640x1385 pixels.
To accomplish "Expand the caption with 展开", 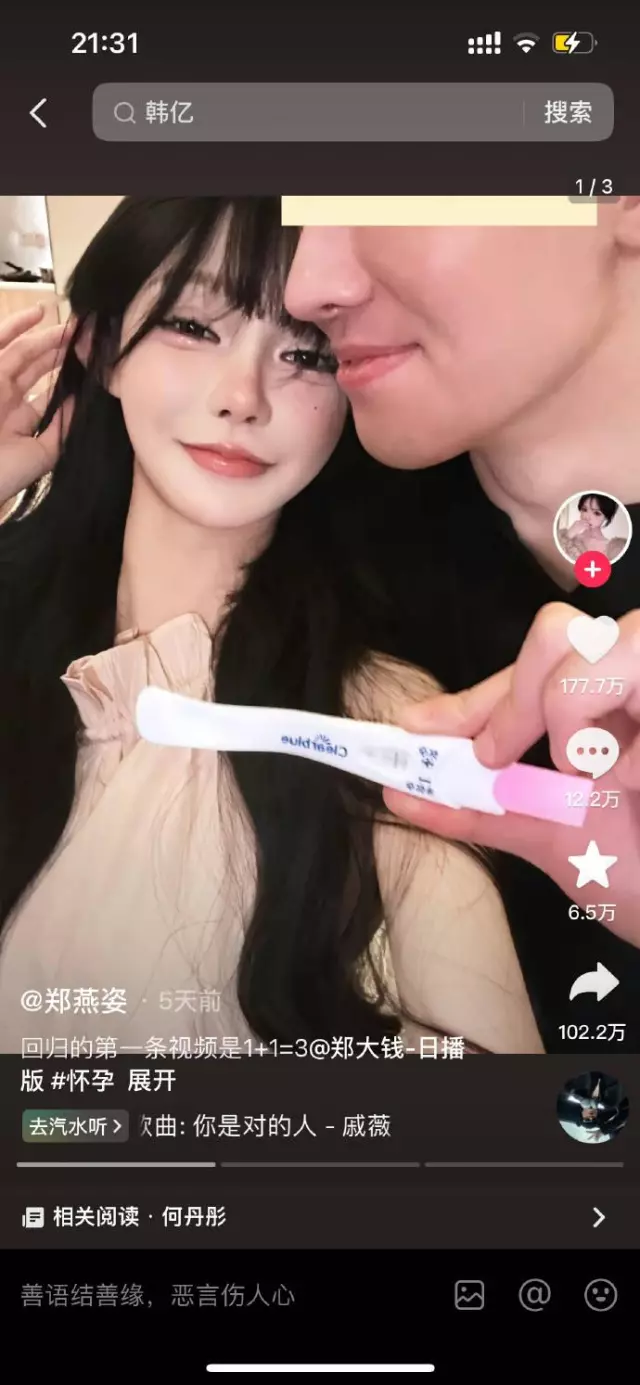I will [x=152, y=1080].
